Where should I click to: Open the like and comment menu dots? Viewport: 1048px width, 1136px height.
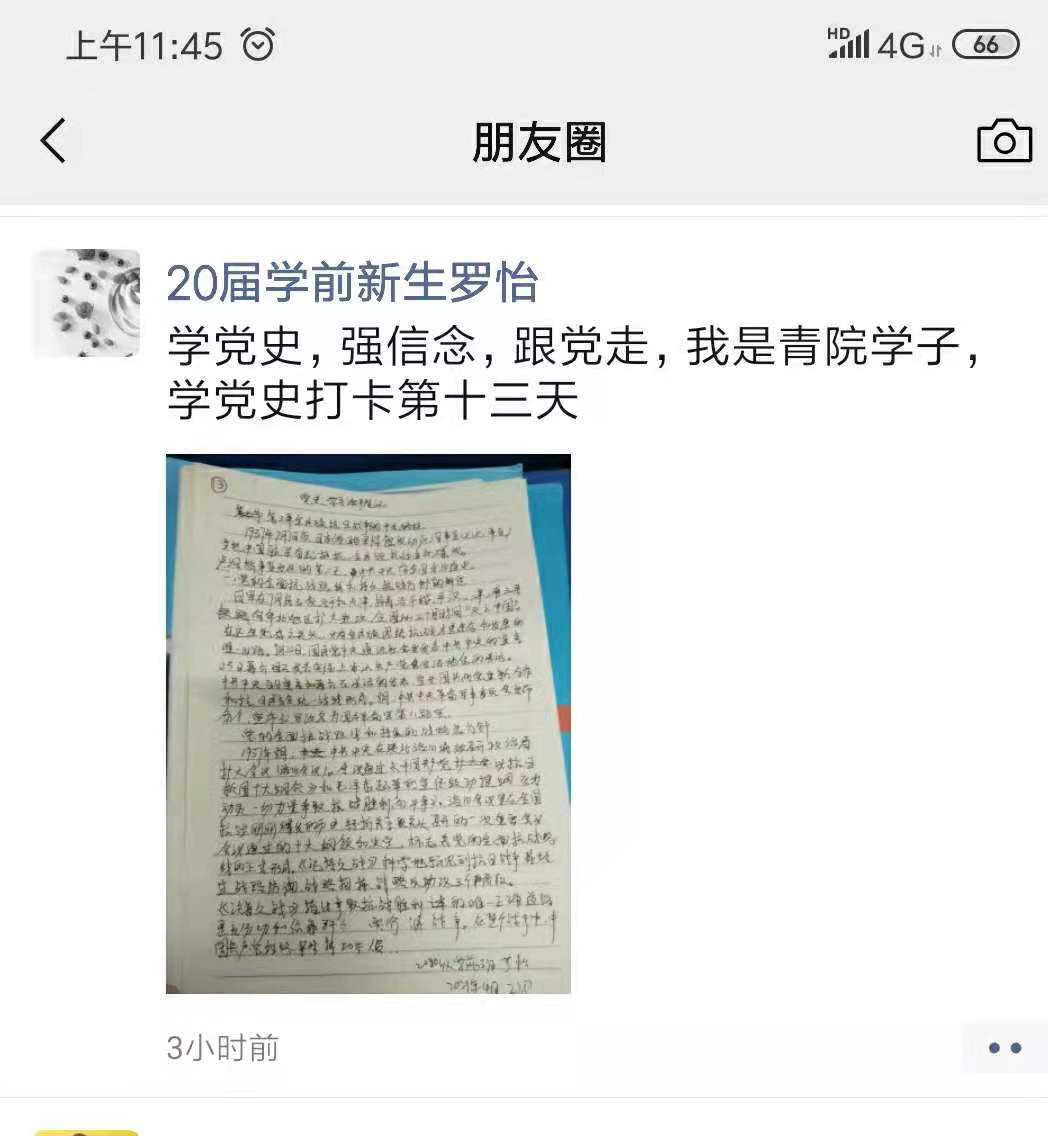click(x=1003, y=1048)
